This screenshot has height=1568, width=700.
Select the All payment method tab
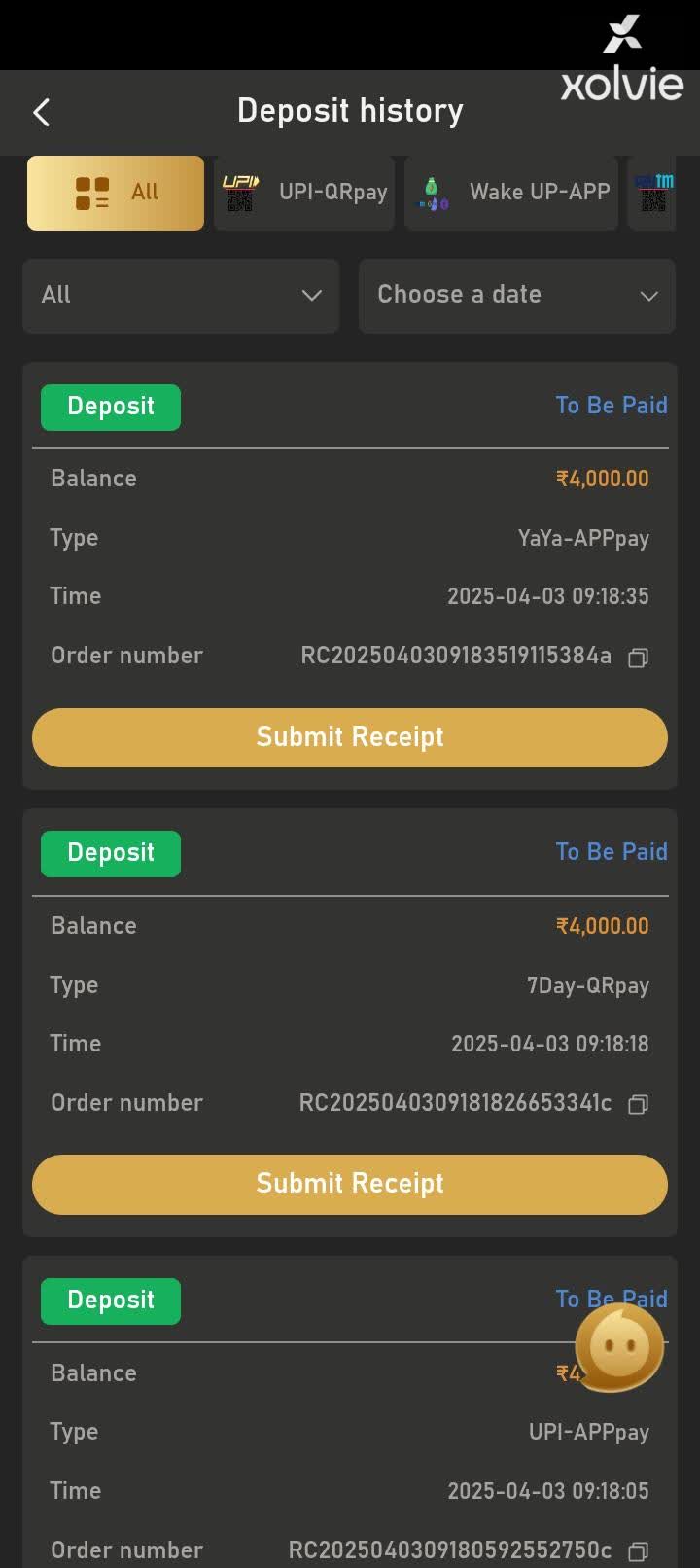[x=115, y=192]
